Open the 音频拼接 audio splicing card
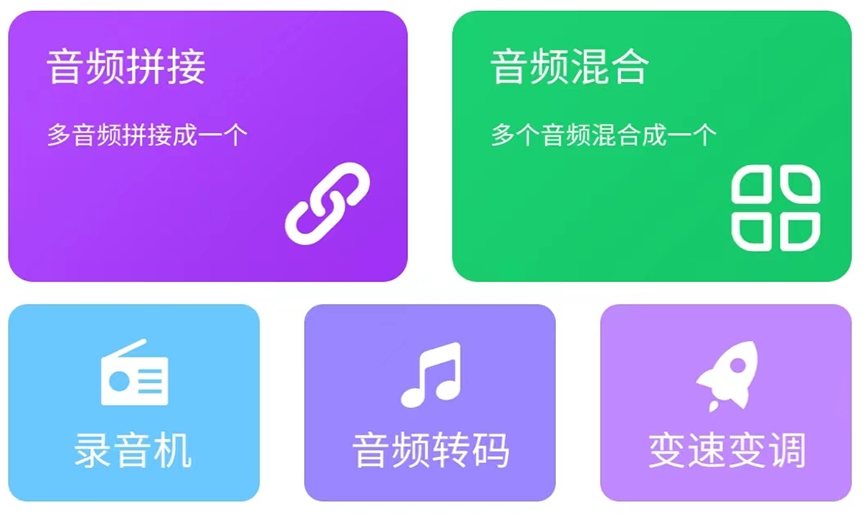 (208, 146)
